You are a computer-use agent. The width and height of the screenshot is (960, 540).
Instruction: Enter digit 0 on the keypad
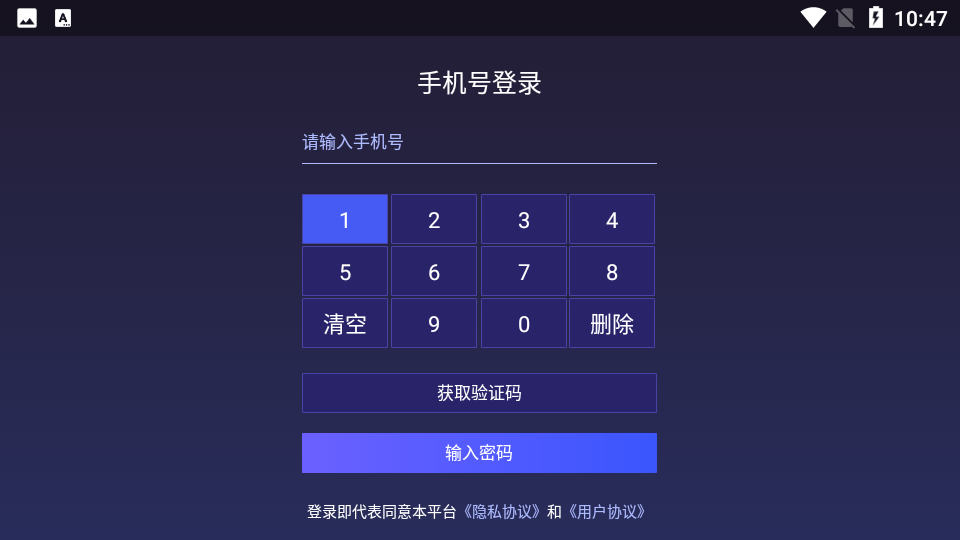click(524, 323)
